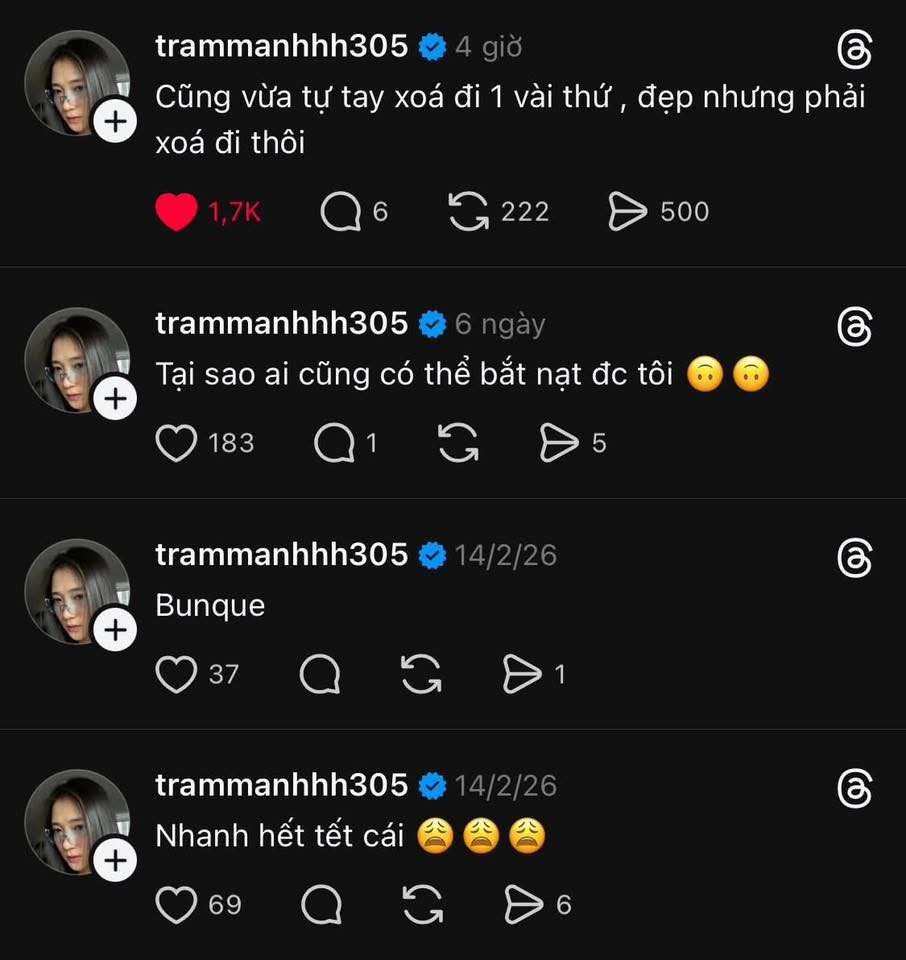Image resolution: width=906 pixels, height=960 pixels.
Task: Click the verified badge next to trammanhhh305
Action: tap(433, 44)
